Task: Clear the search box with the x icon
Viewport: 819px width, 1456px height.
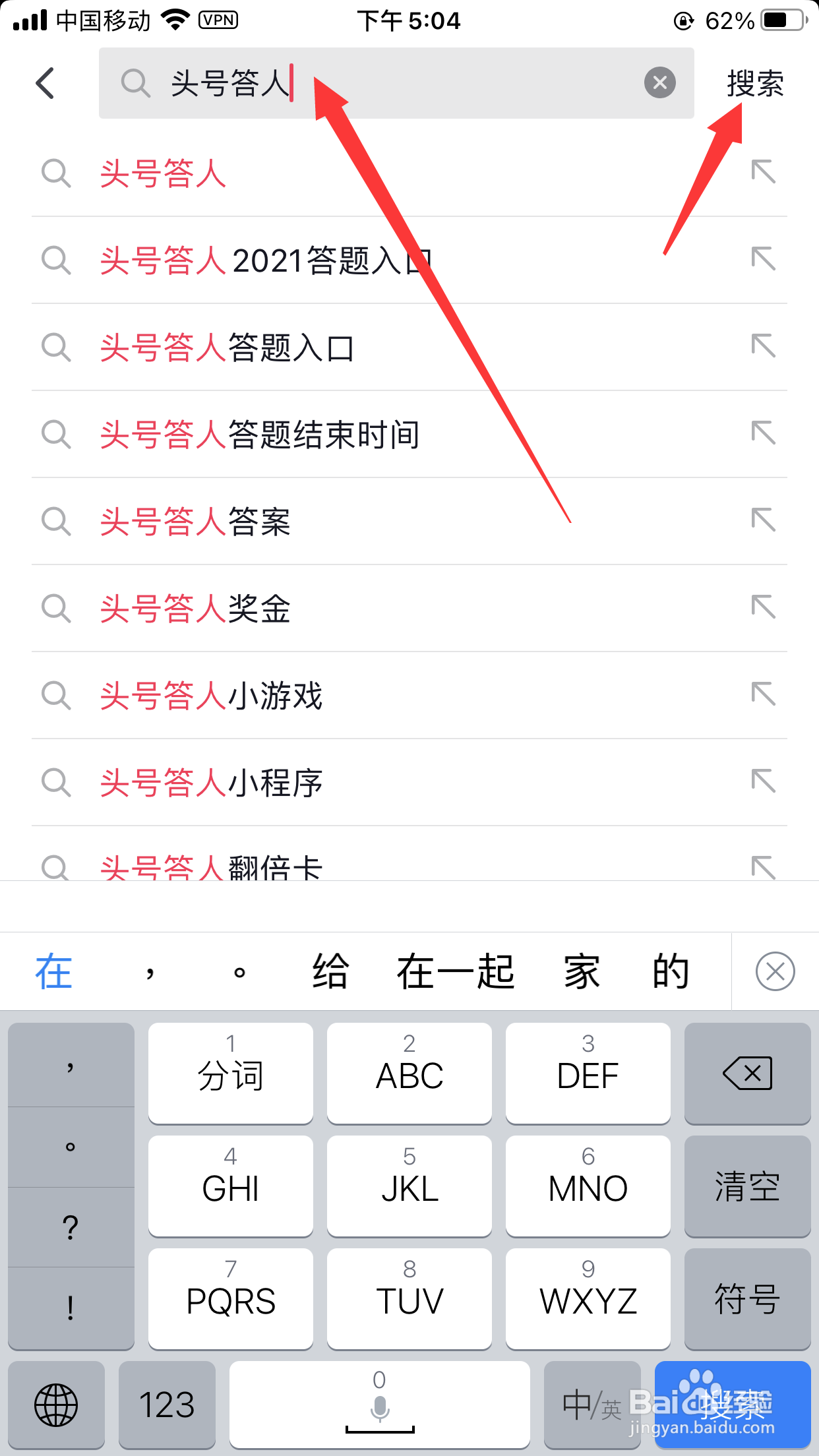Action: click(659, 83)
